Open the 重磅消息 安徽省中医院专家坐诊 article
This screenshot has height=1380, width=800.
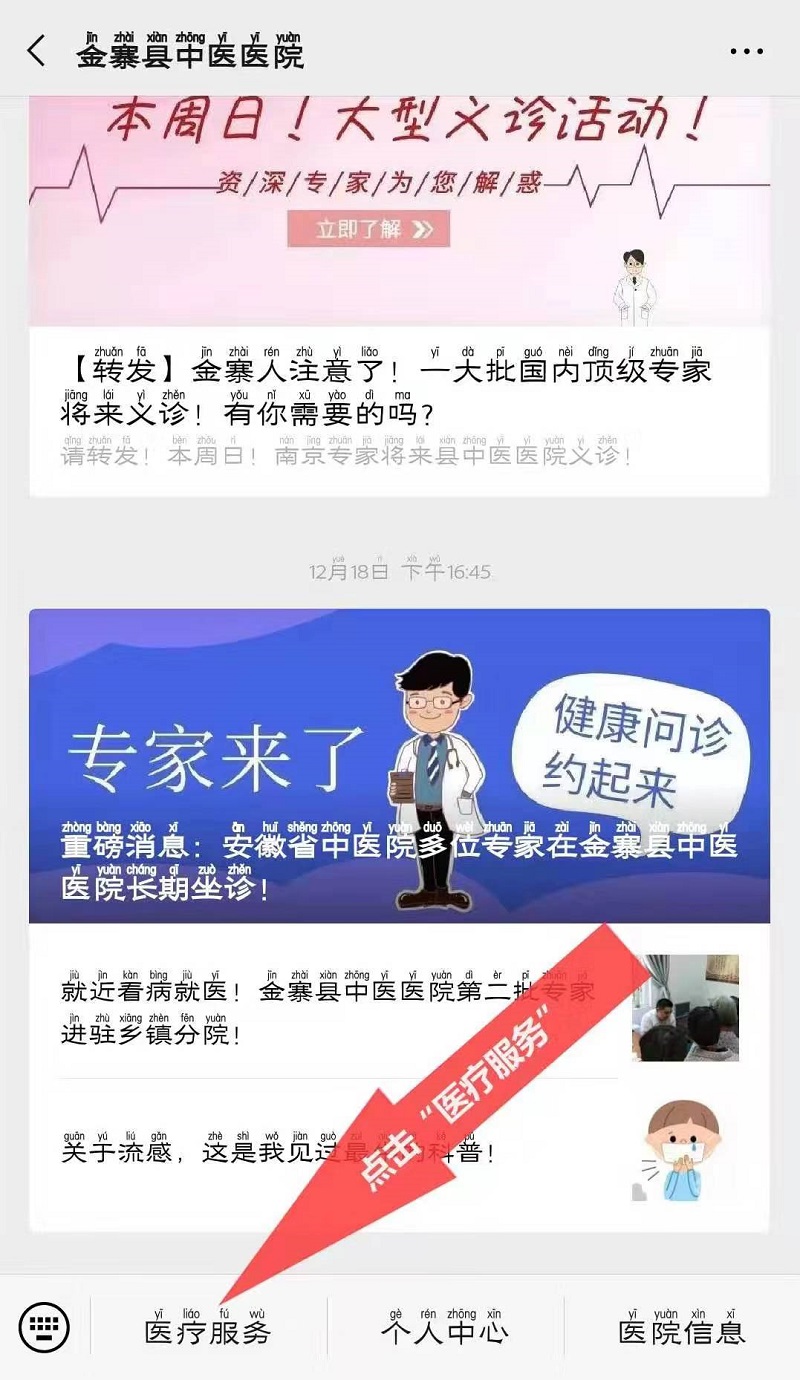[x=400, y=765]
